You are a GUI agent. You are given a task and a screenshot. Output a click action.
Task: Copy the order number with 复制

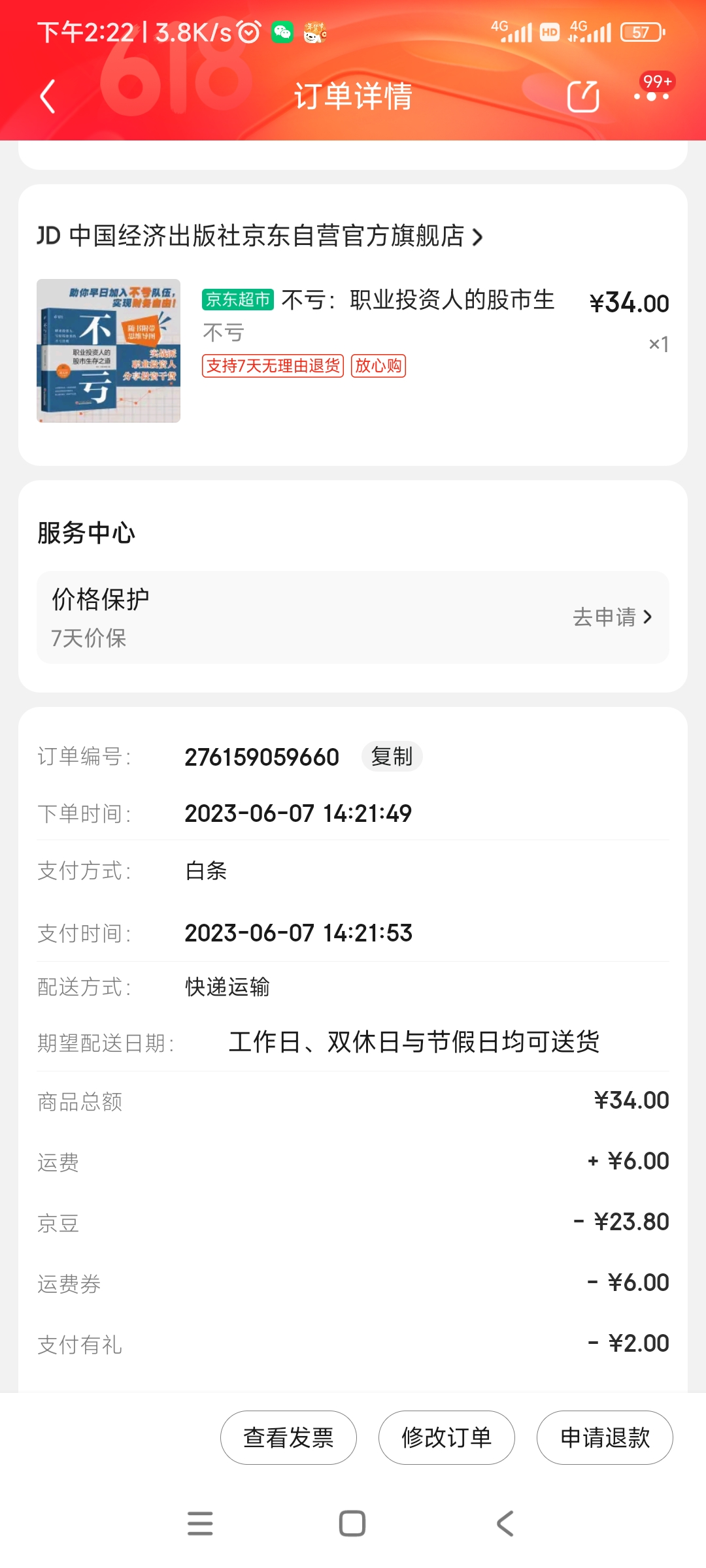tap(392, 757)
